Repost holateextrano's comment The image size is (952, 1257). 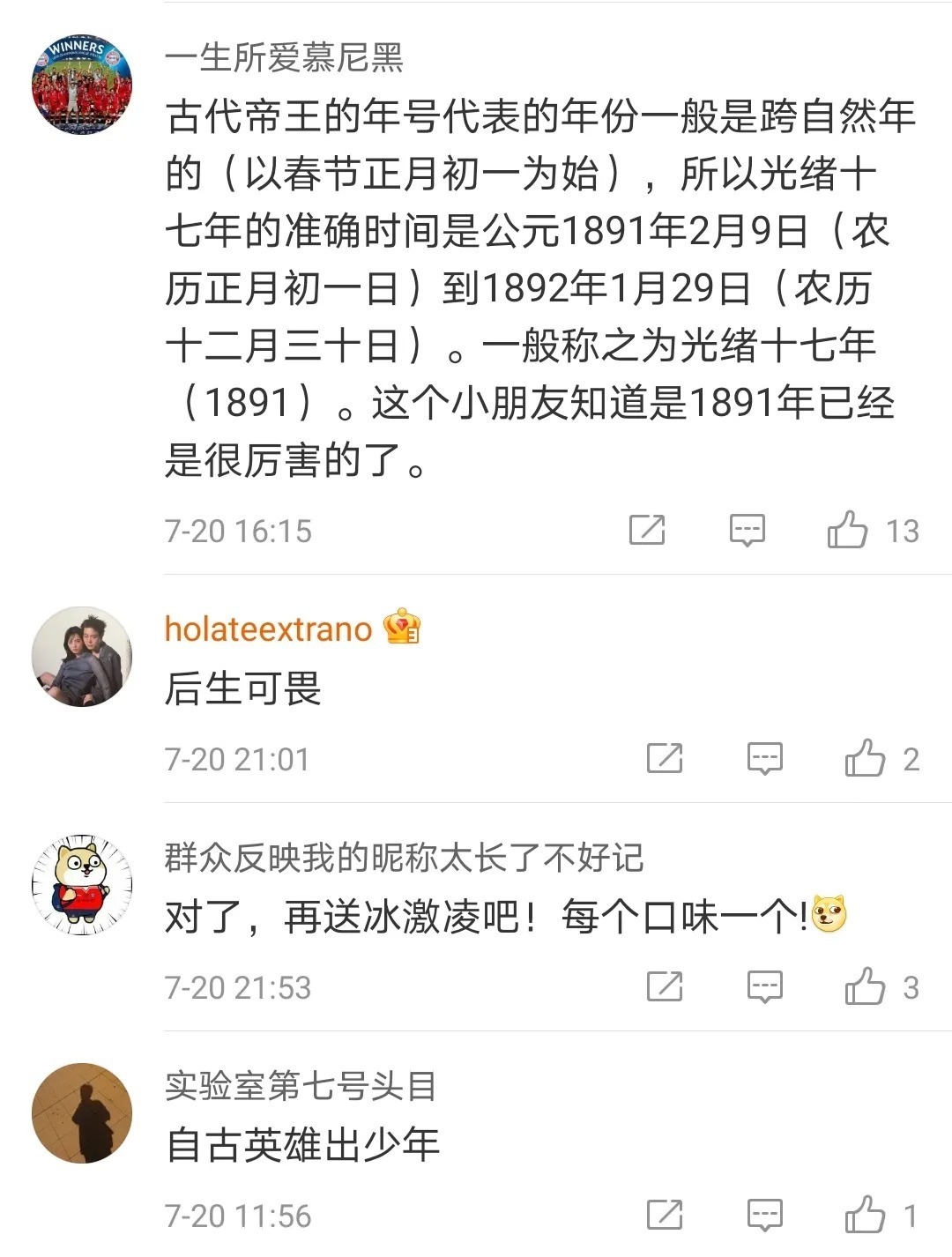[665, 758]
